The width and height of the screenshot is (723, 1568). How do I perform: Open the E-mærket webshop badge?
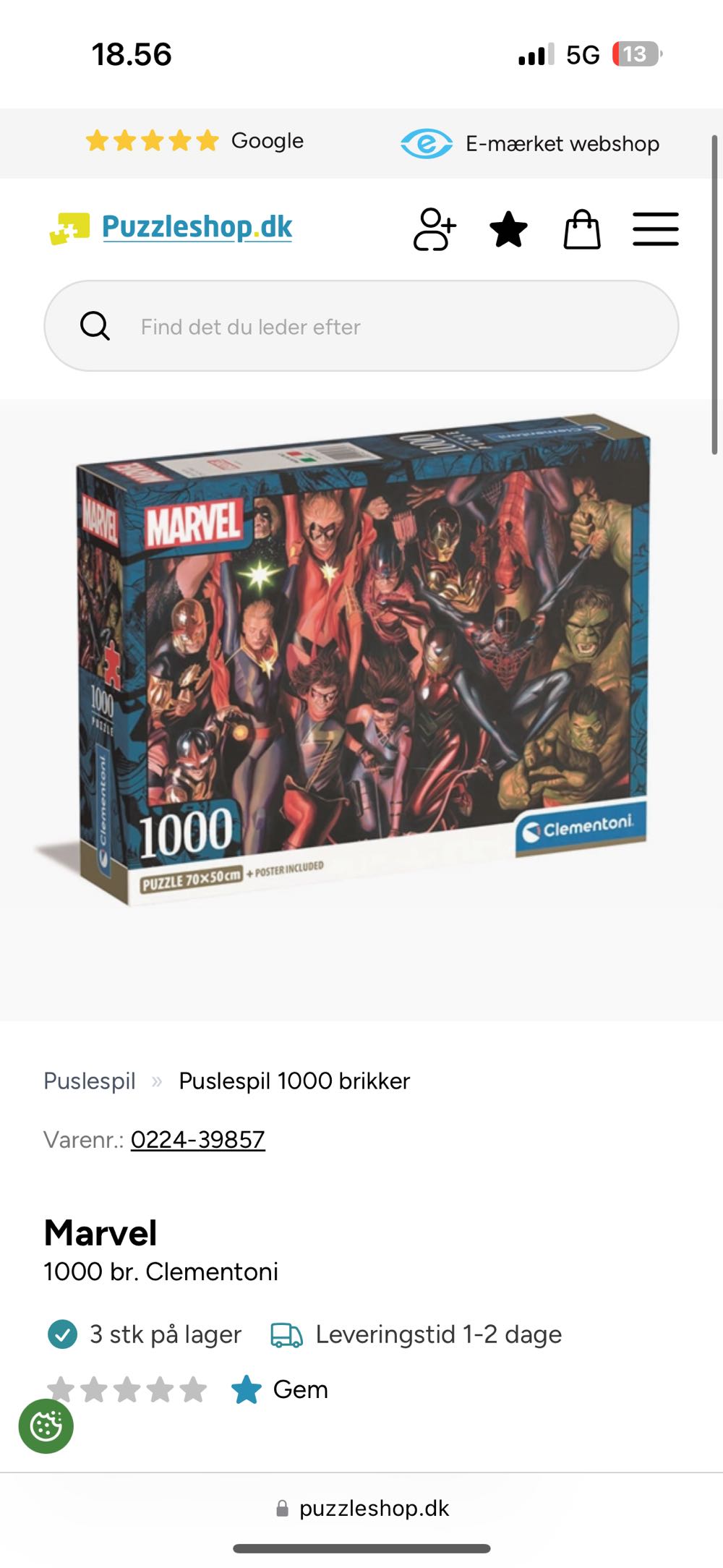(x=530, y=143)
